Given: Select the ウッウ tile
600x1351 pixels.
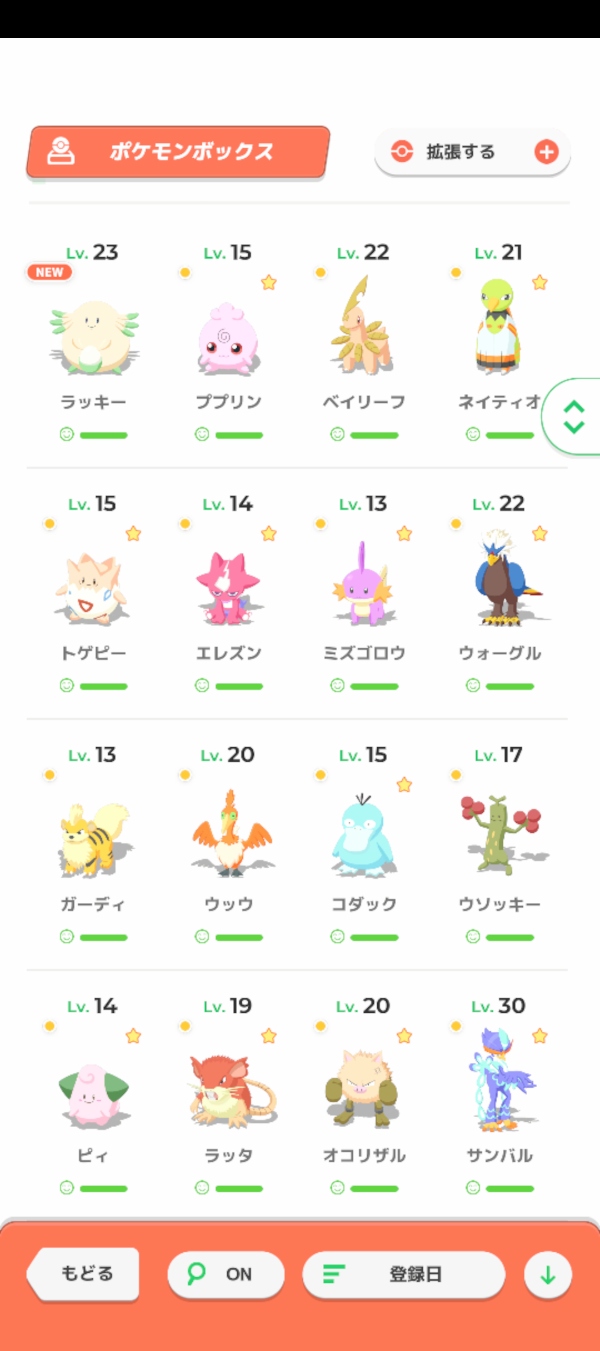Looking at the screenshot, I should tap(228, 845).
